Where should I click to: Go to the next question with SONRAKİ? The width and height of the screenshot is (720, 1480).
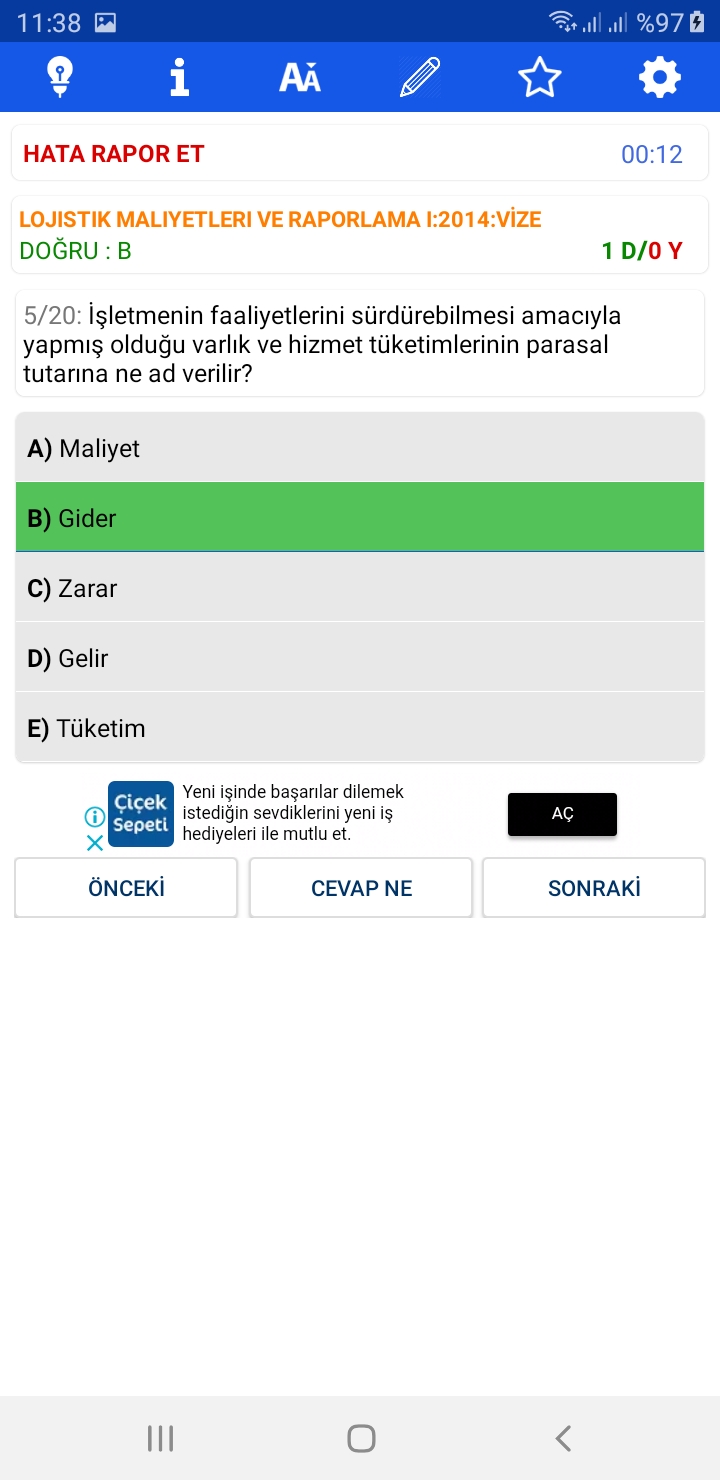(594, 888)
